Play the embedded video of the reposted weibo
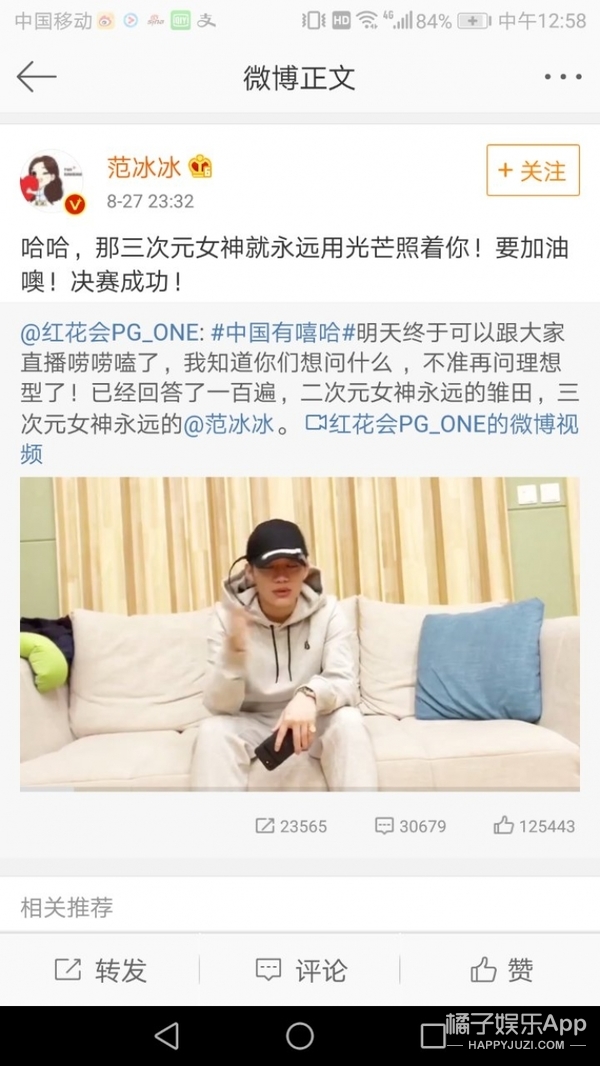 tap(300, 633)
